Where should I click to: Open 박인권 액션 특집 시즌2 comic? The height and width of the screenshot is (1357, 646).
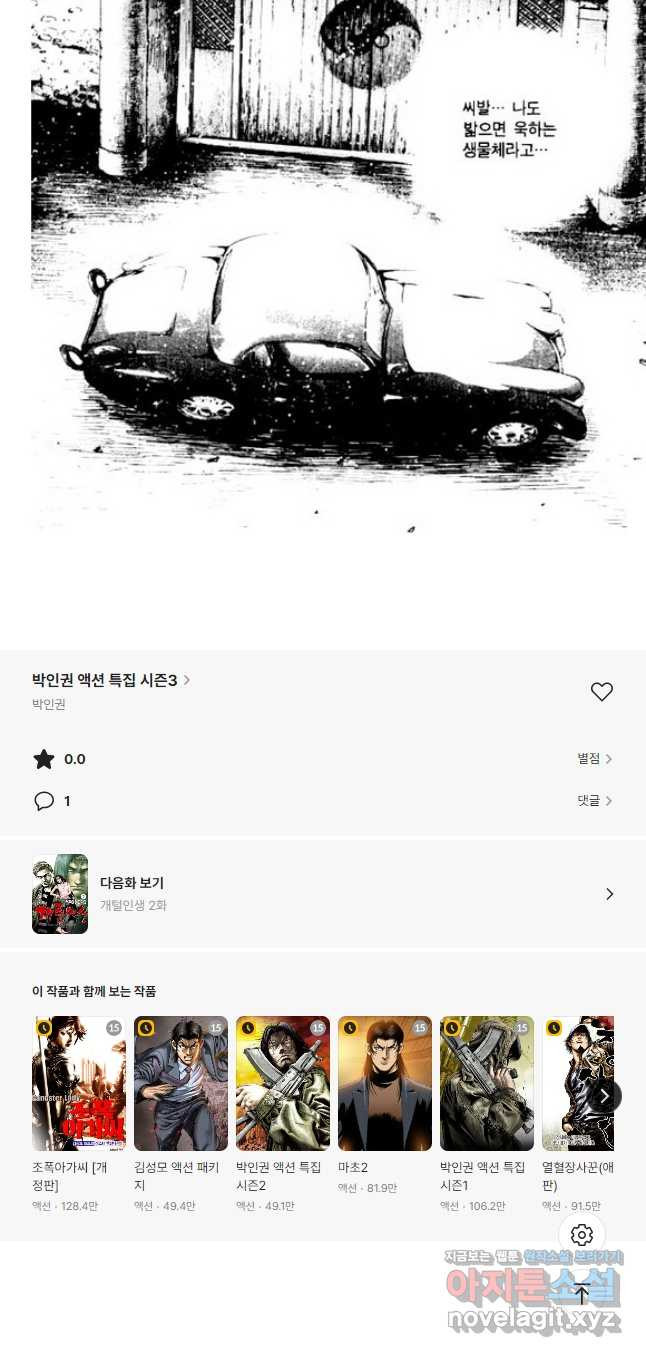(x=283, y=1084)
